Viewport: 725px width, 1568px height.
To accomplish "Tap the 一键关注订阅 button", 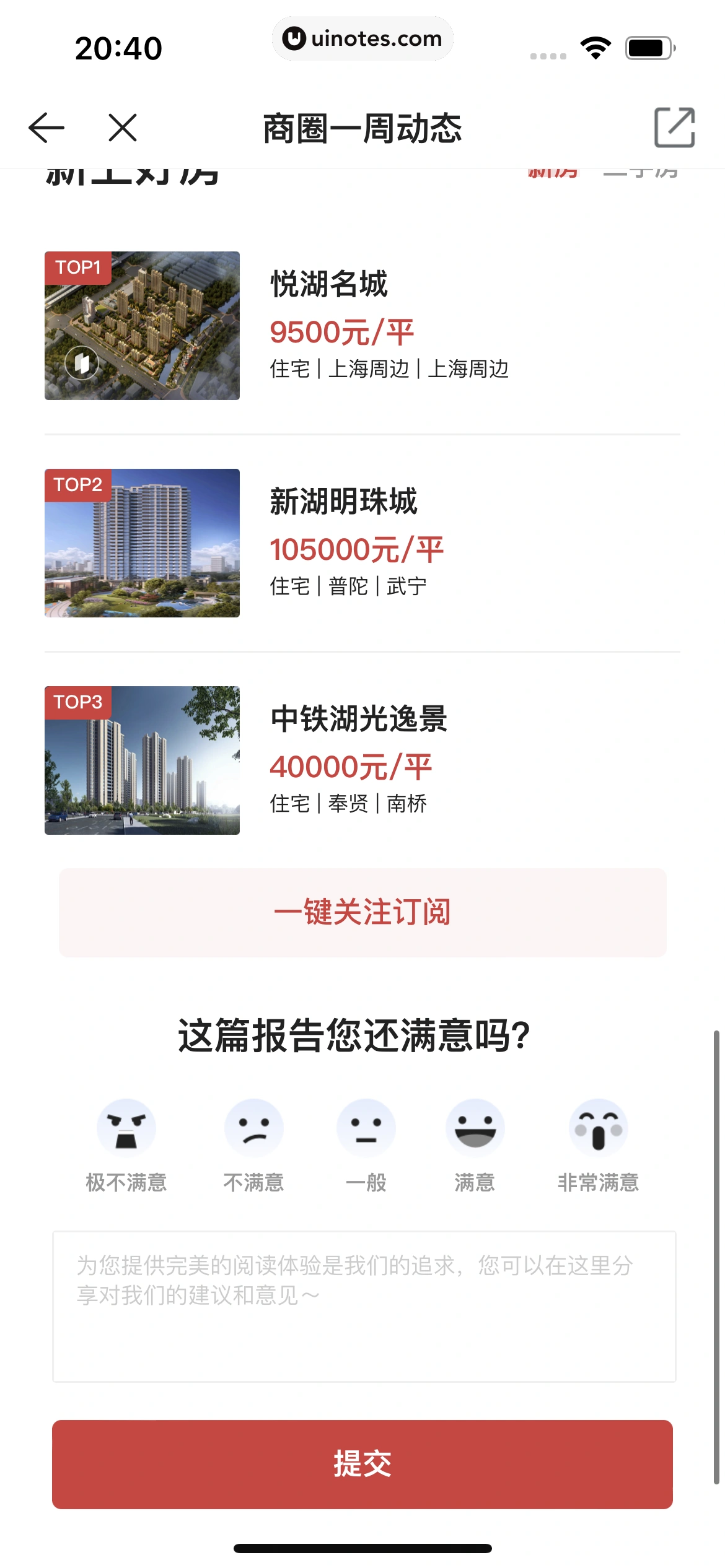I will click(x=362, y=913).
